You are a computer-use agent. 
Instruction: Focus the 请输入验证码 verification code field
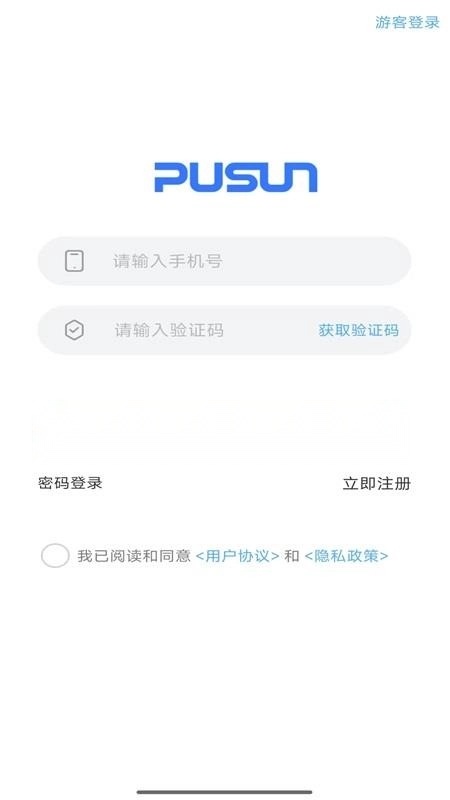coord(224,330)
